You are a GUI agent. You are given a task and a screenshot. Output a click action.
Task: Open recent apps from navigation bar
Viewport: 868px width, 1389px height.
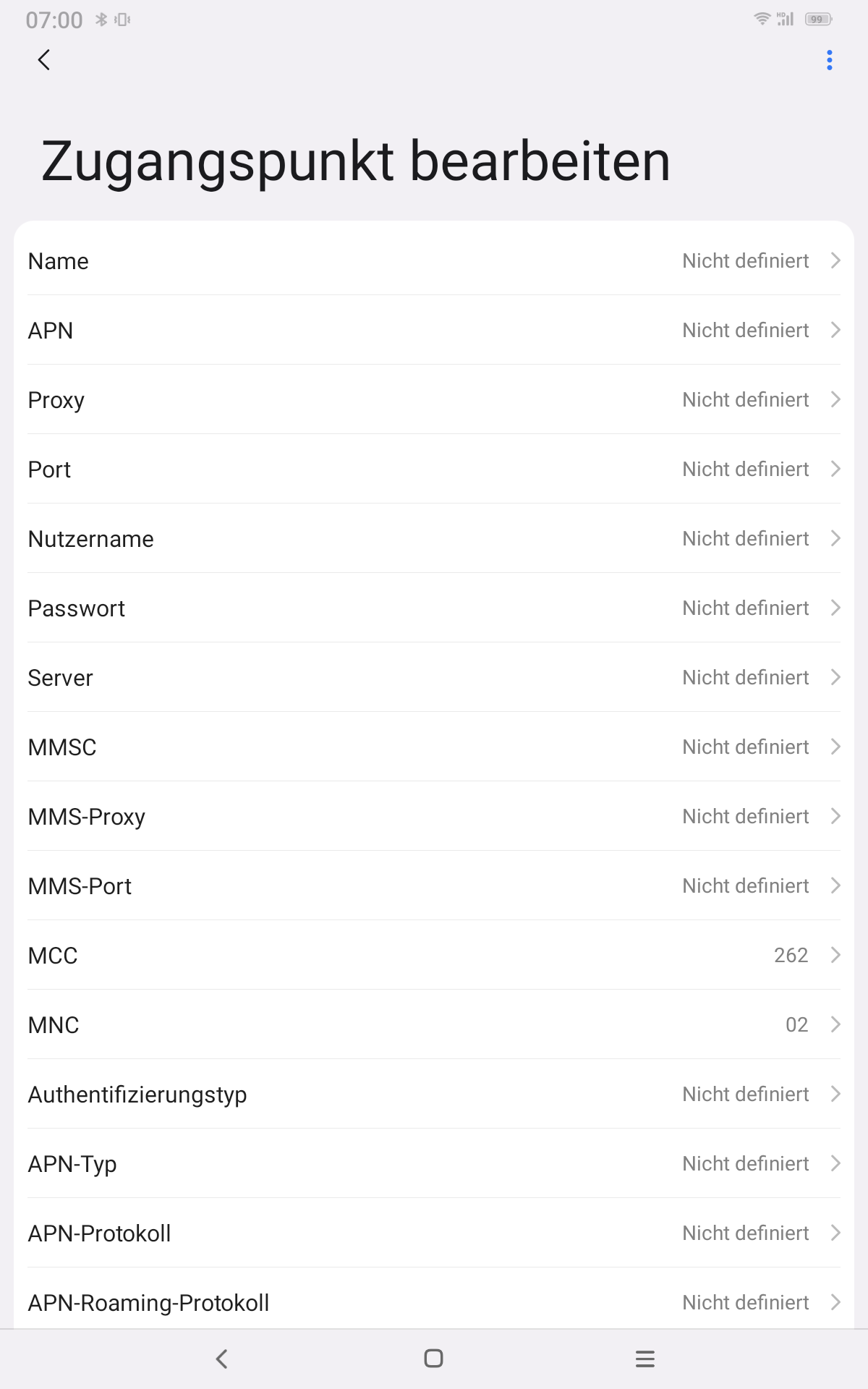(644, 1359)
